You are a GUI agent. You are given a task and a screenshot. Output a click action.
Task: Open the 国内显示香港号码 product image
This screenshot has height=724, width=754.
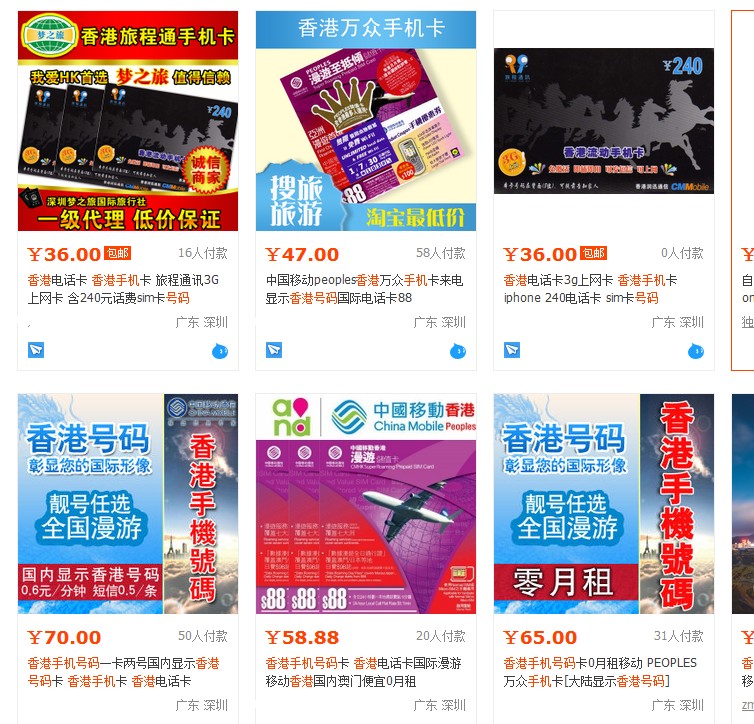coord(128,504)
